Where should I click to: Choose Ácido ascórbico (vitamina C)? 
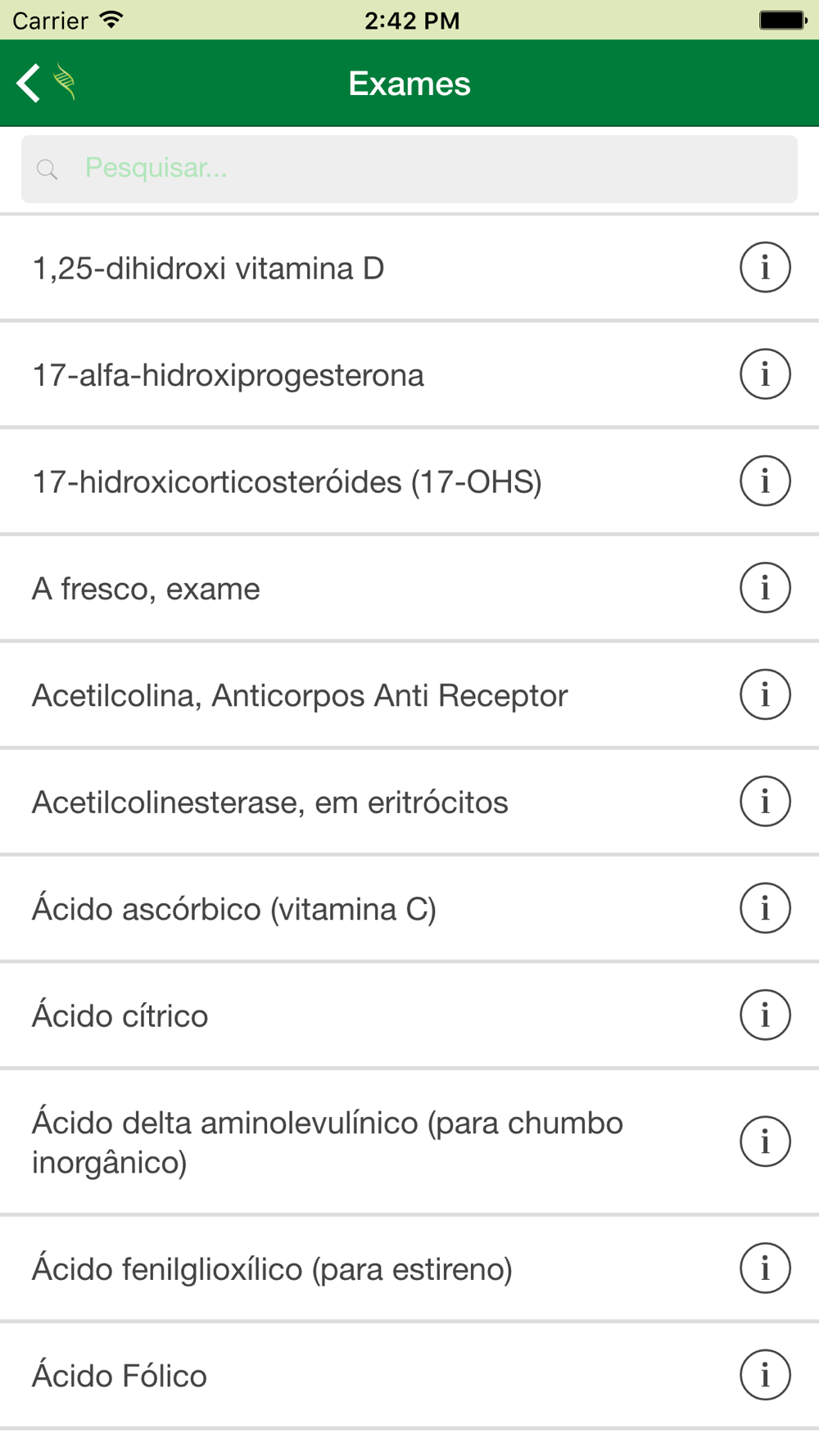coord(234,909)
